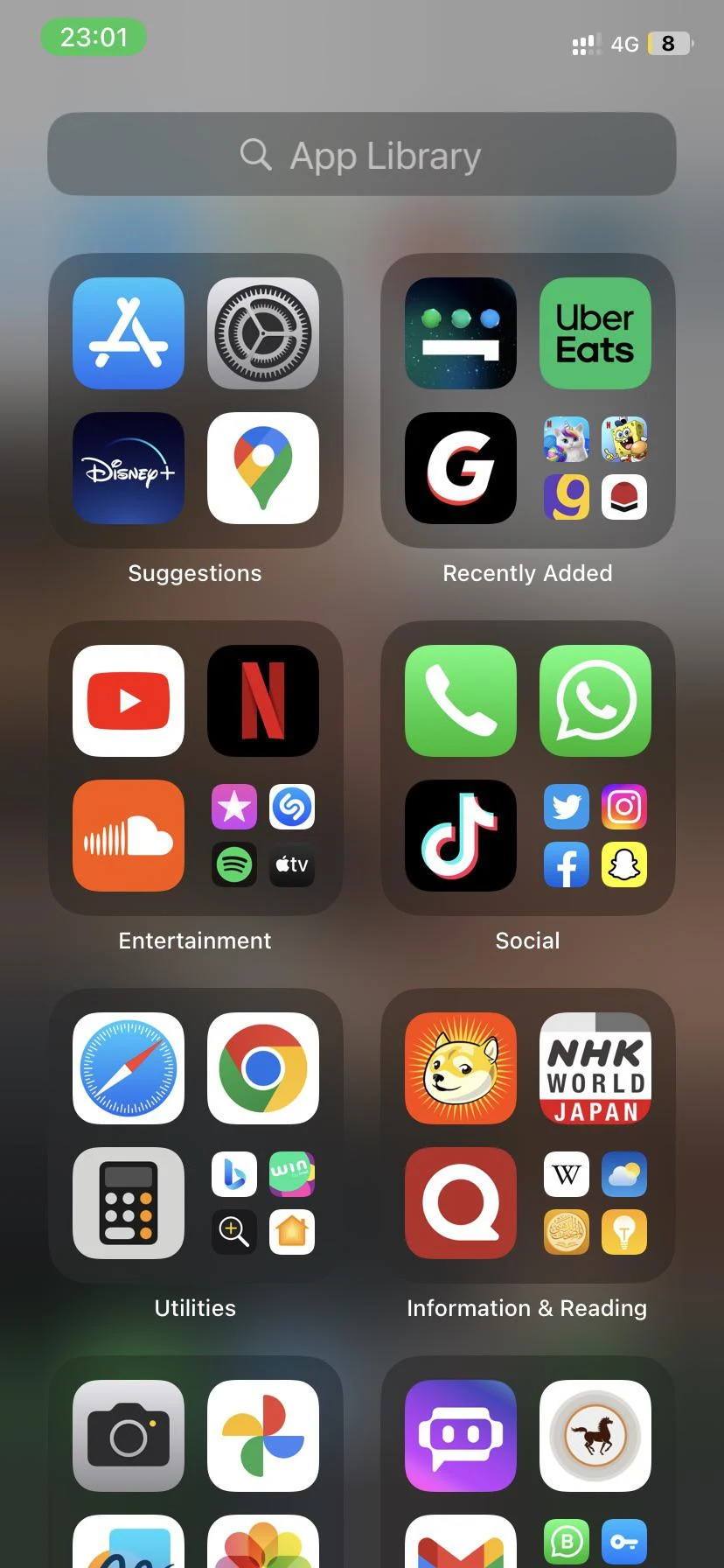The width and height of the screenshot is (724, 1568).
Task: Launch TikTok
Action: pos(460,836)
